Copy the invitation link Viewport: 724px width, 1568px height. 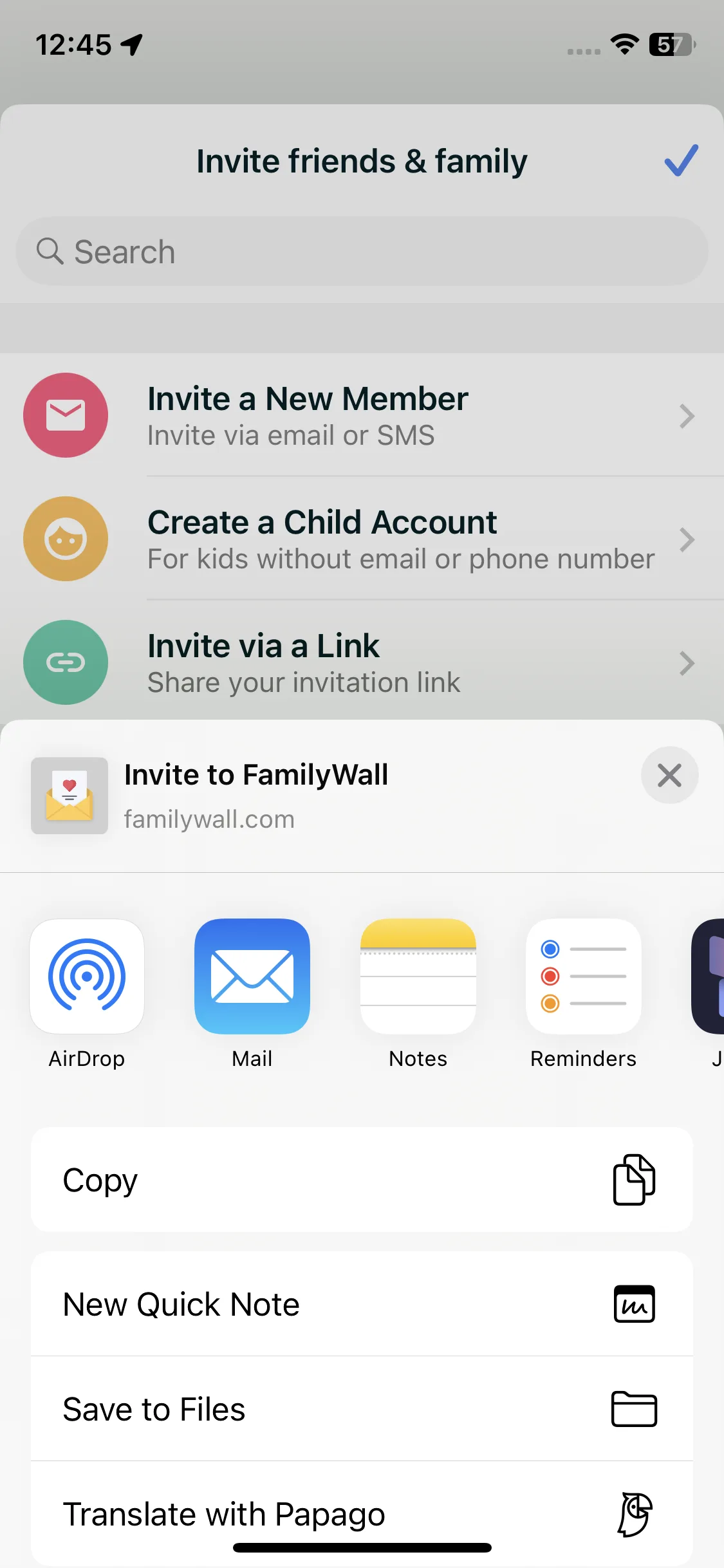point(362,1179)
